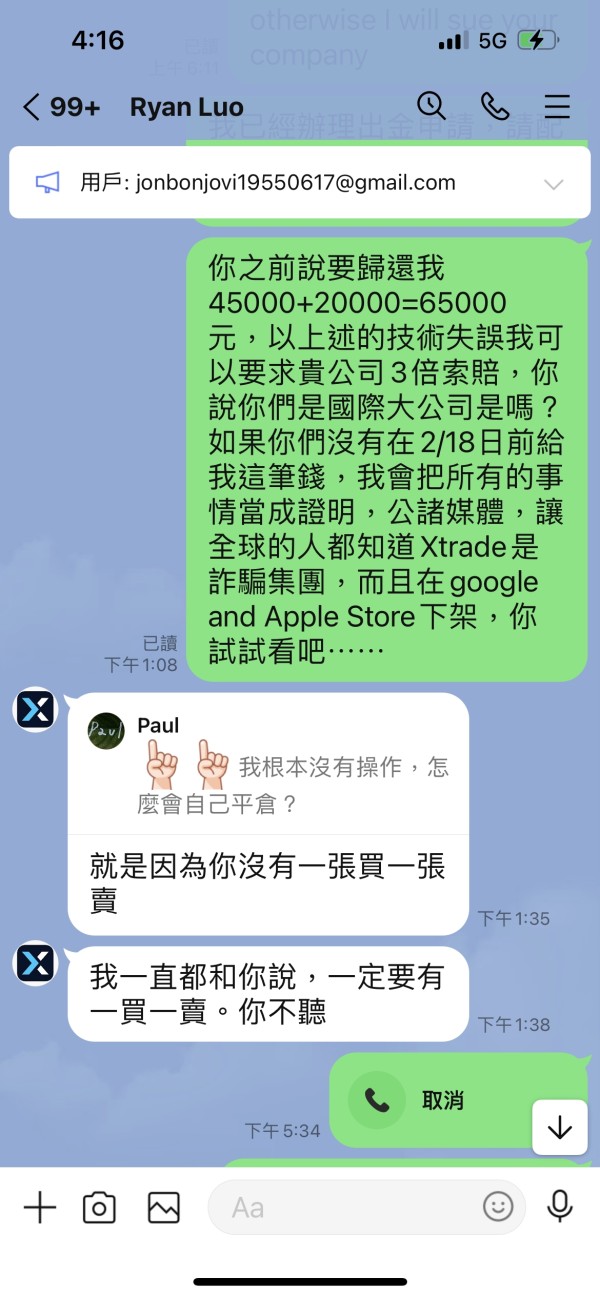The width and height of the screenshot is (600, 1298).
Task: Expand the pinned announcement chevron
Action: (x=553, y=184)
